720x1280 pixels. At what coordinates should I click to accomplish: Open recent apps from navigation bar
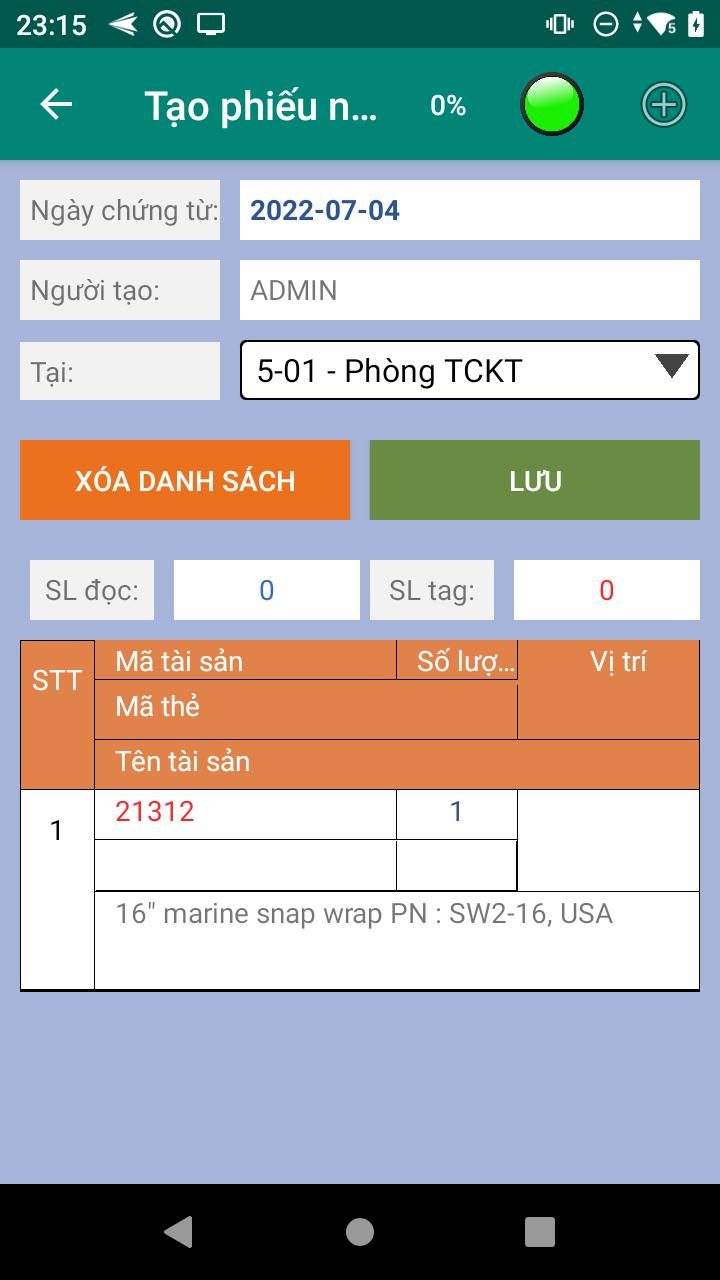pos(540,1232)
